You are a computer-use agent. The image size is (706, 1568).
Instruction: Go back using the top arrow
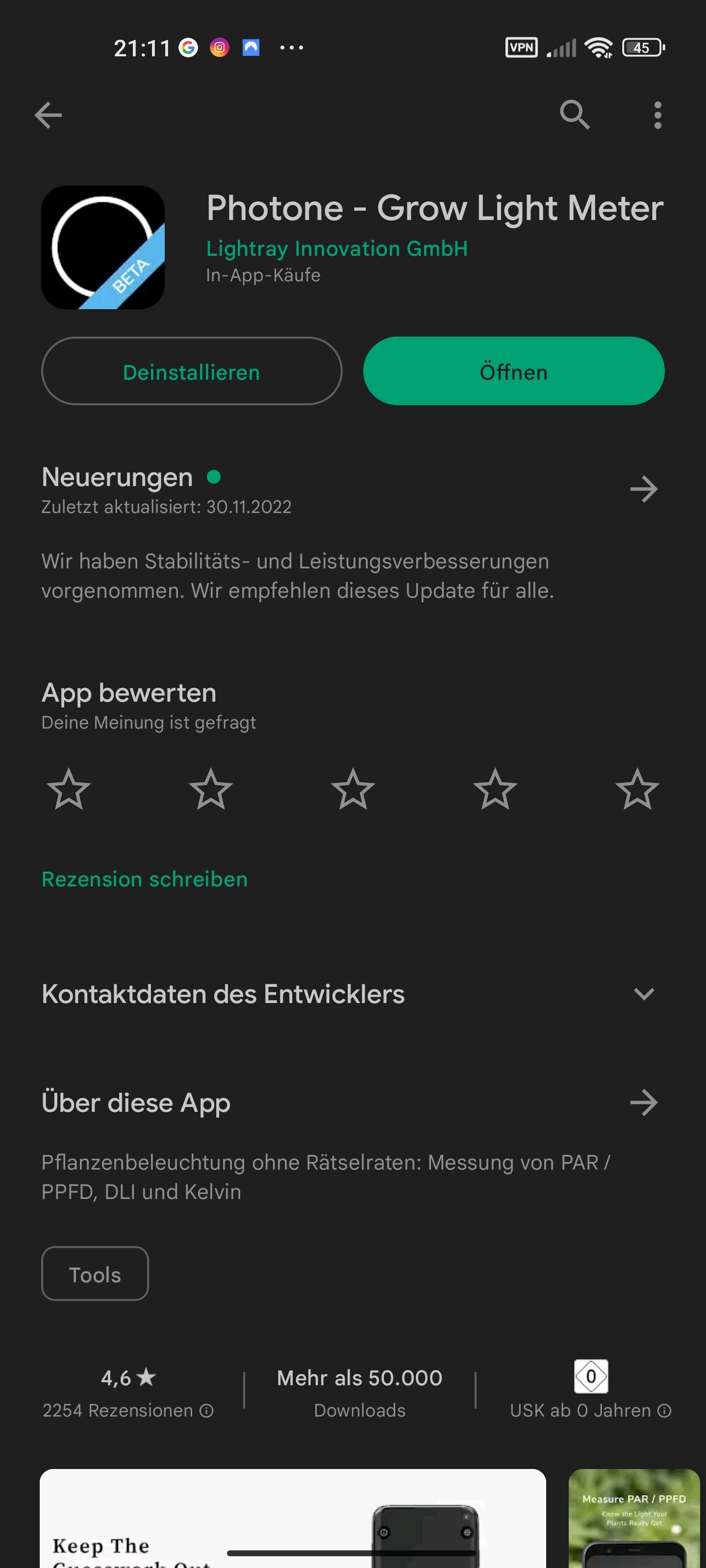48,115
